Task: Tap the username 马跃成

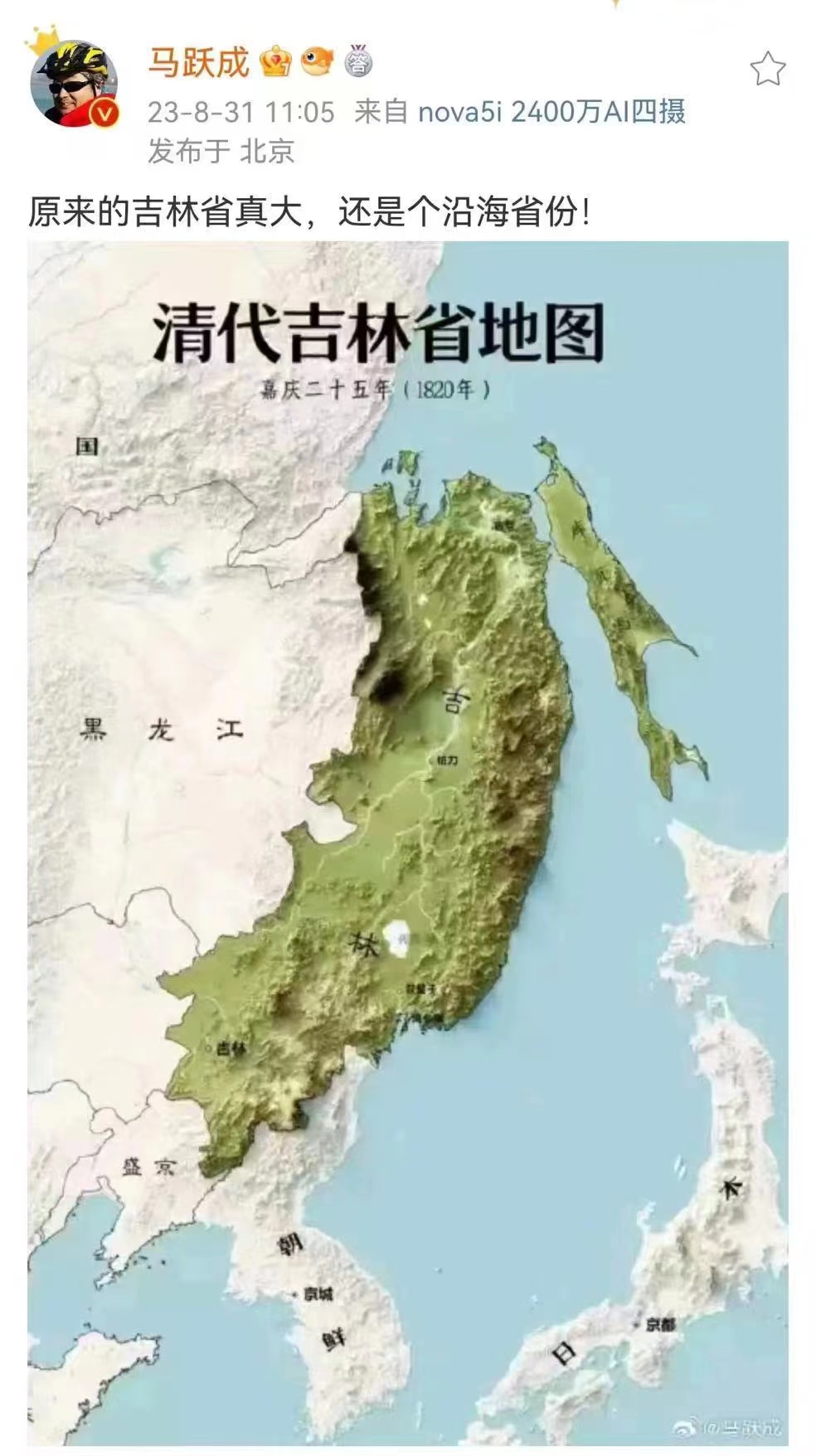Action: [x=199, y=62]
